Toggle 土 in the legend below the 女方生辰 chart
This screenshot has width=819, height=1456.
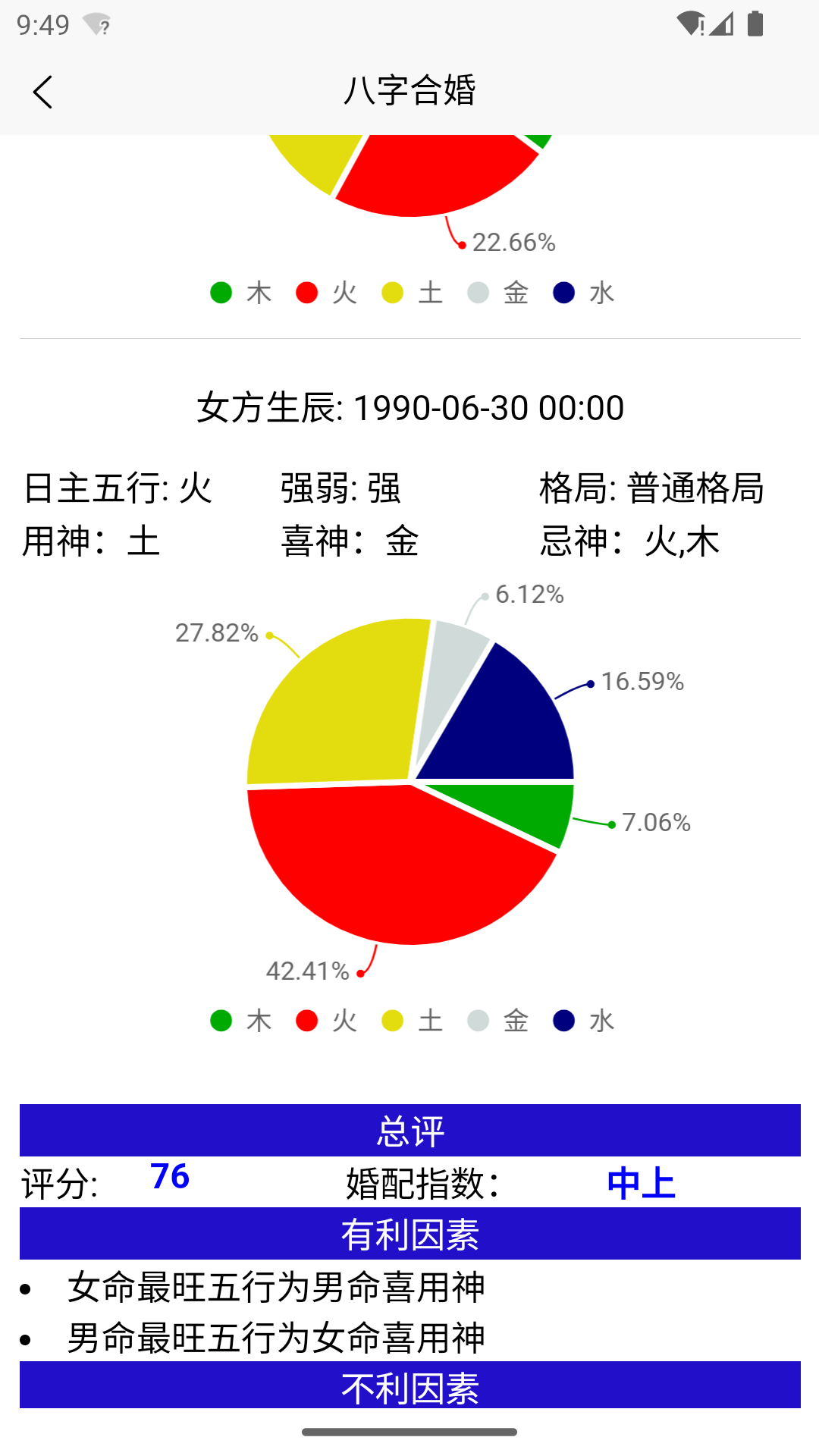point(413,1021)
